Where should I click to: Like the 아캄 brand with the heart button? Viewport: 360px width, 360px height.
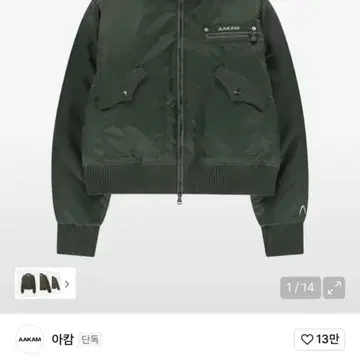click(319, 339)
